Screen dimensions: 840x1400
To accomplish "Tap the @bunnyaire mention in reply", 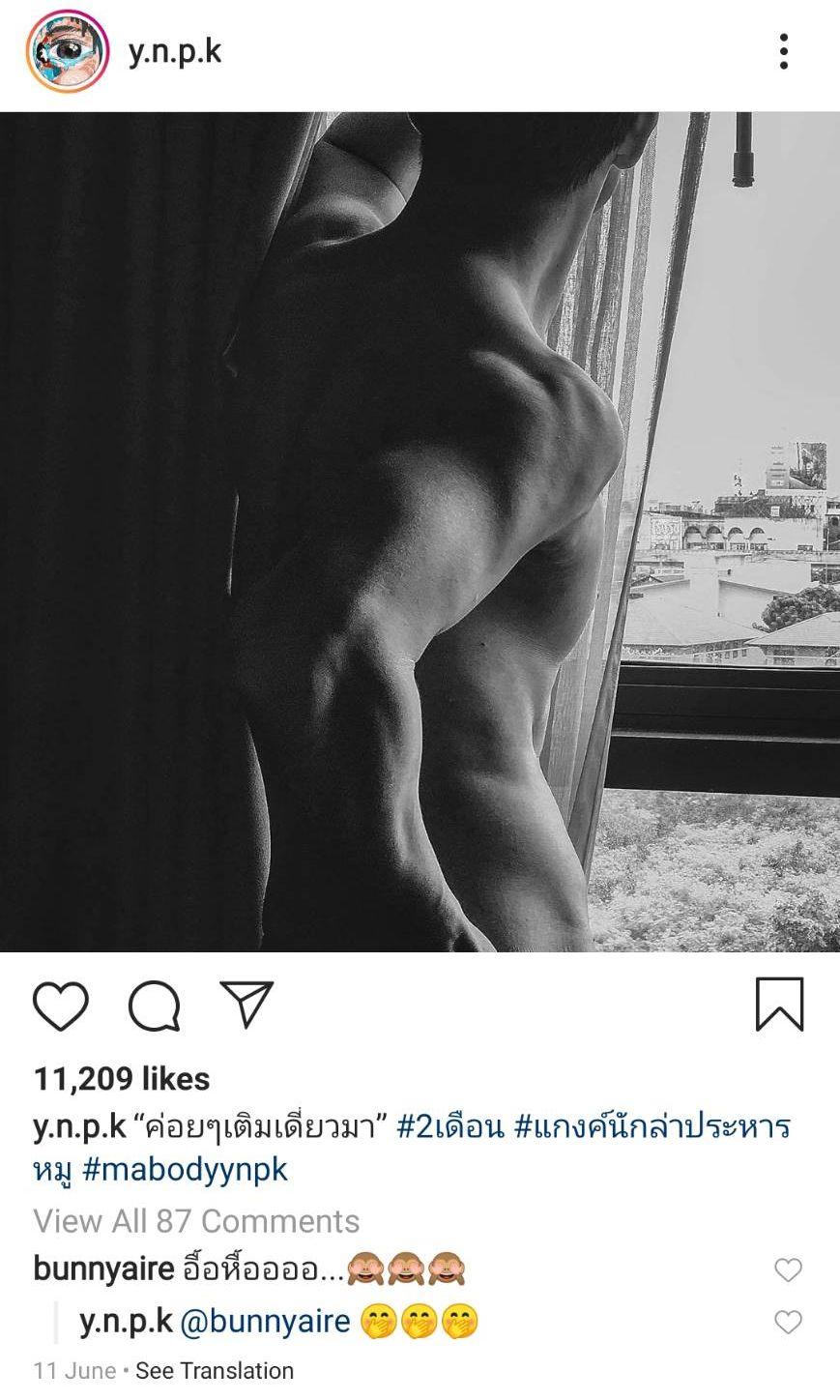I will coord(265,1322).
